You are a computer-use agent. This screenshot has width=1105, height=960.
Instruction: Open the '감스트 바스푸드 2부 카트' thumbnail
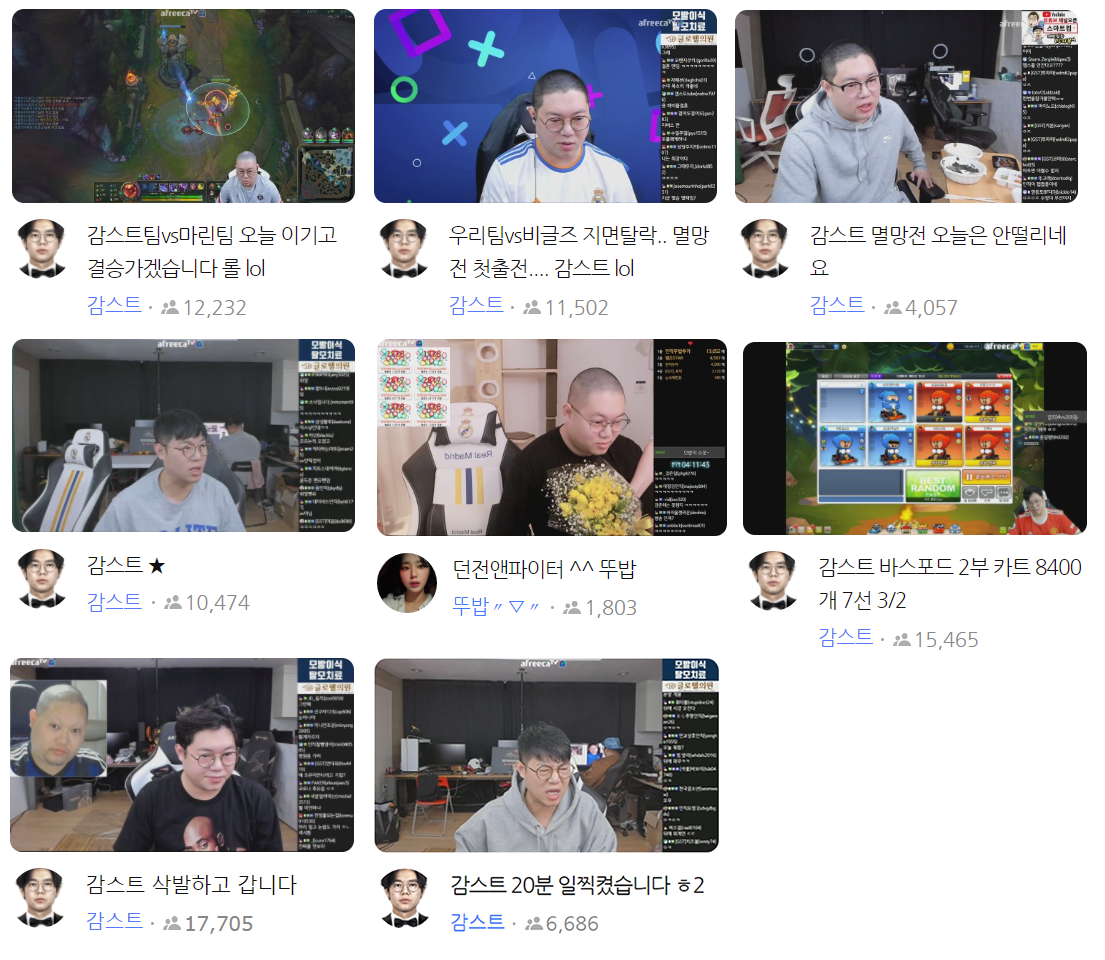coord(914,438)
